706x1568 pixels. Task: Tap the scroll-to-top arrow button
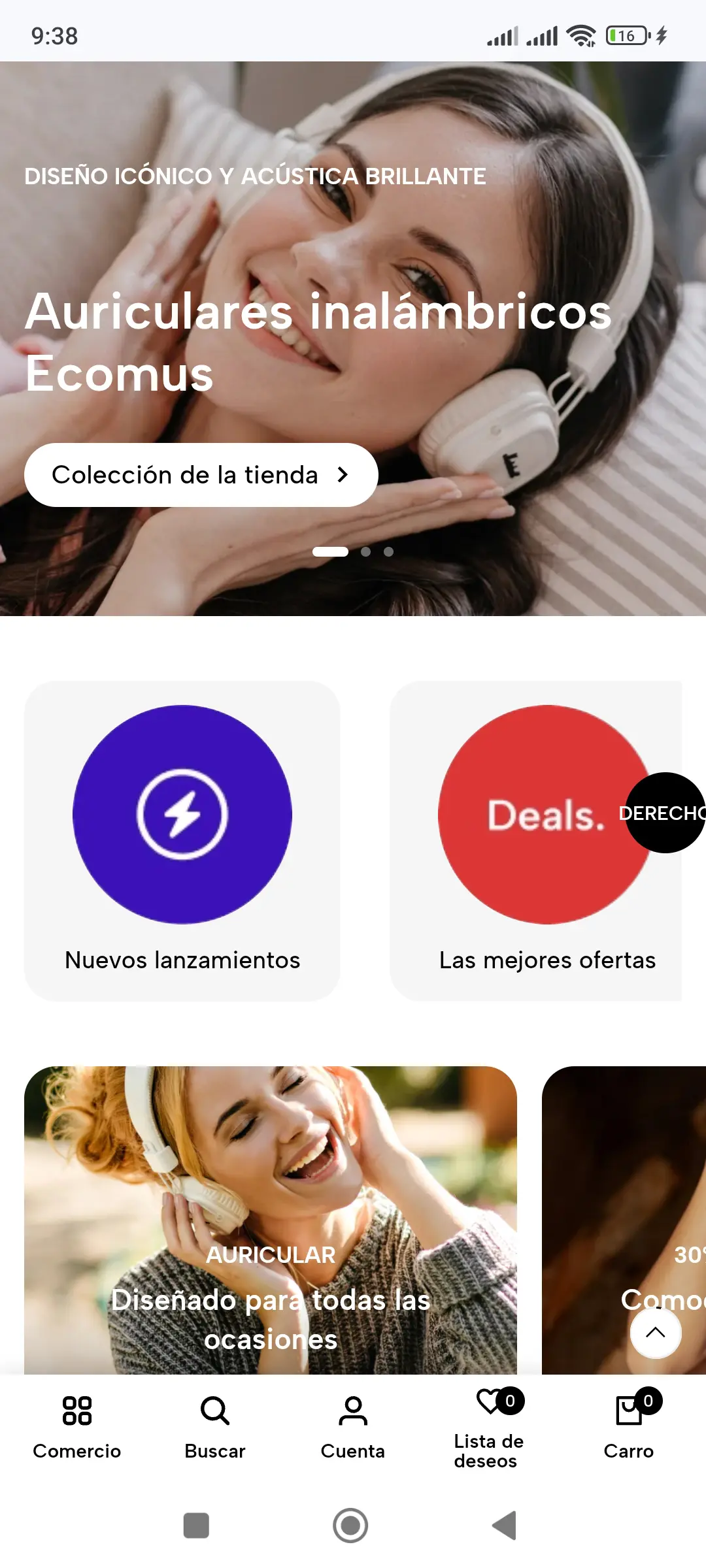[655, 1333]
